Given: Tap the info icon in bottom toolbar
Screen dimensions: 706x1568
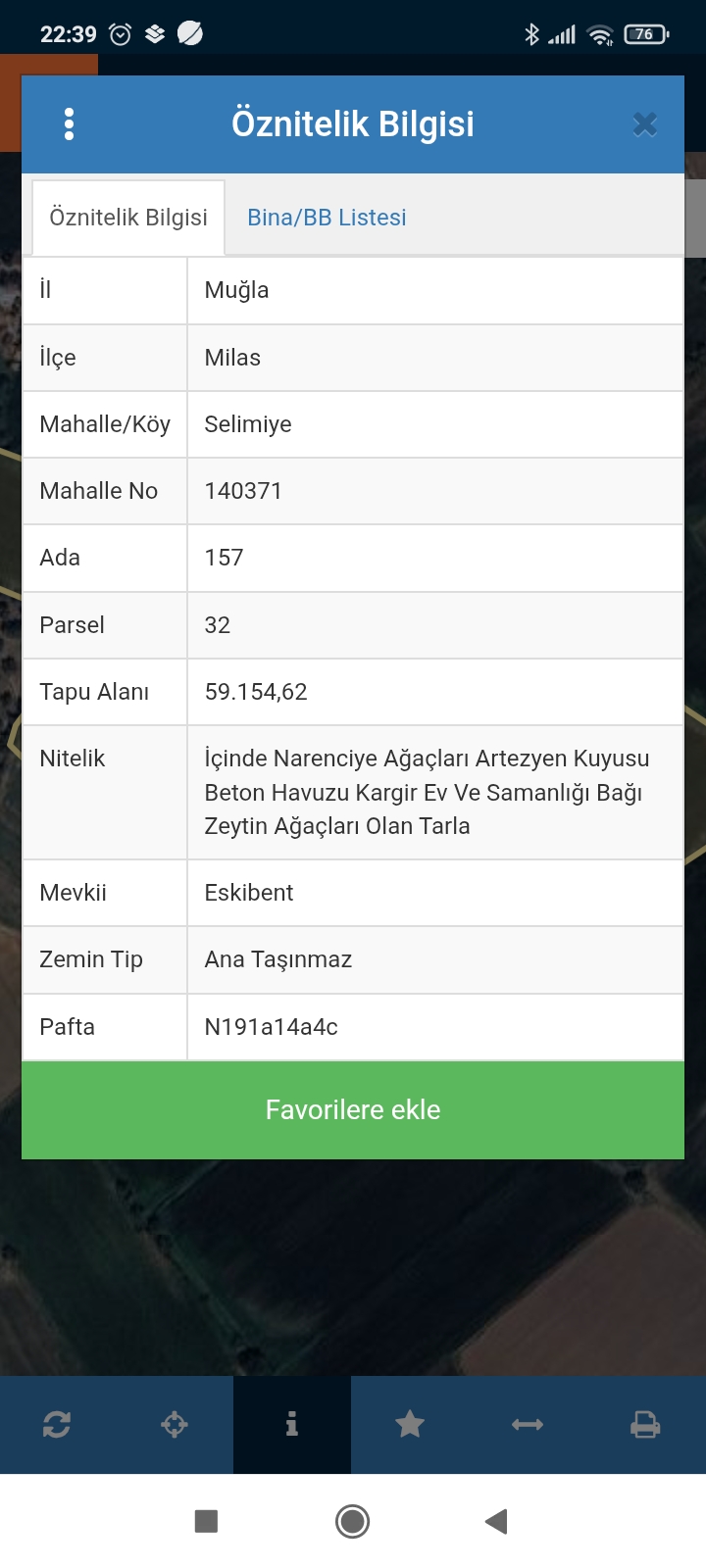Looking at the screenshot, I should 292,1424.
